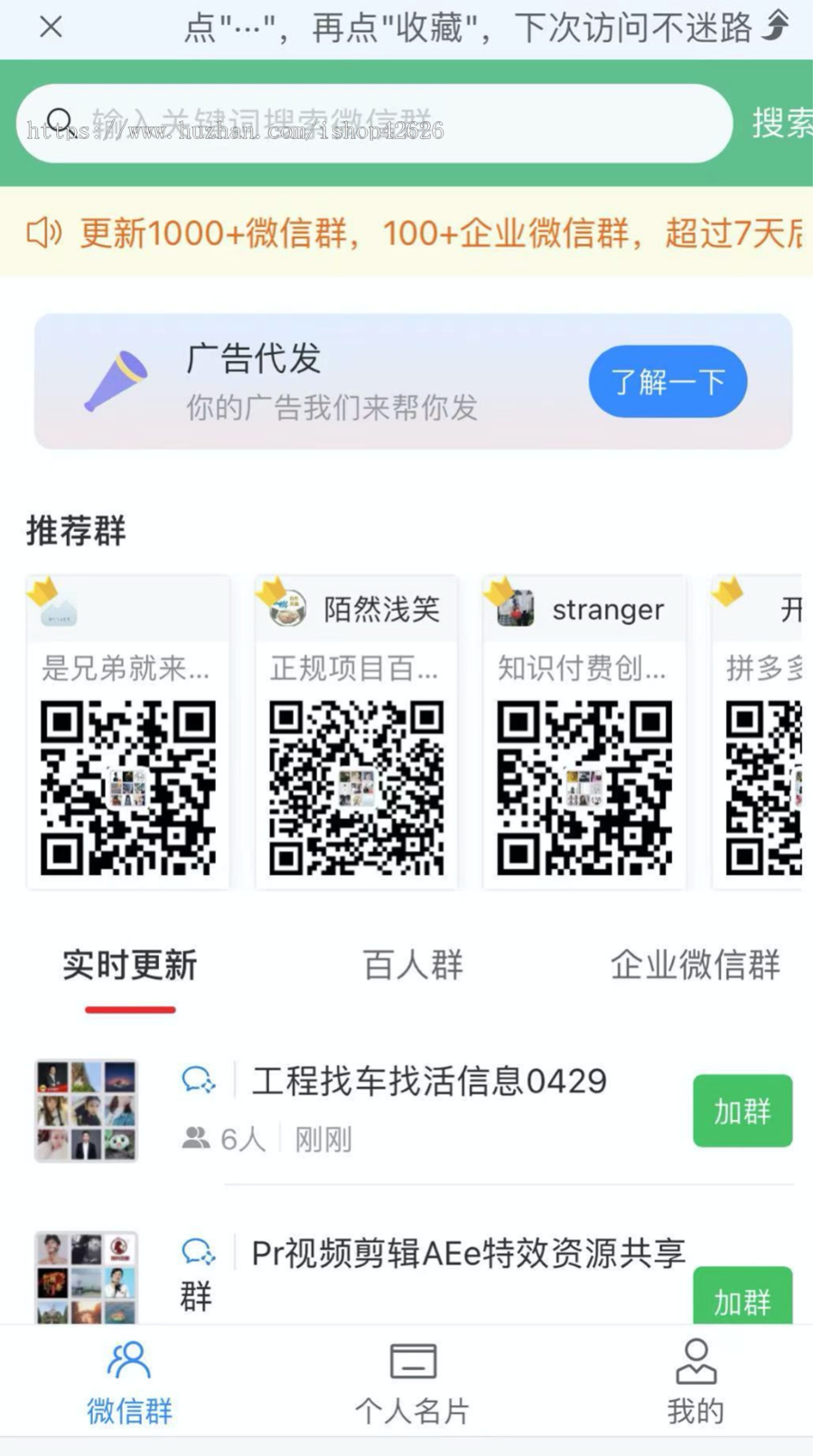Image resolution: width=813 pixels, height=1456 pixels.
Task: Tap the 搜索 search button
Action: coord(781,123)
